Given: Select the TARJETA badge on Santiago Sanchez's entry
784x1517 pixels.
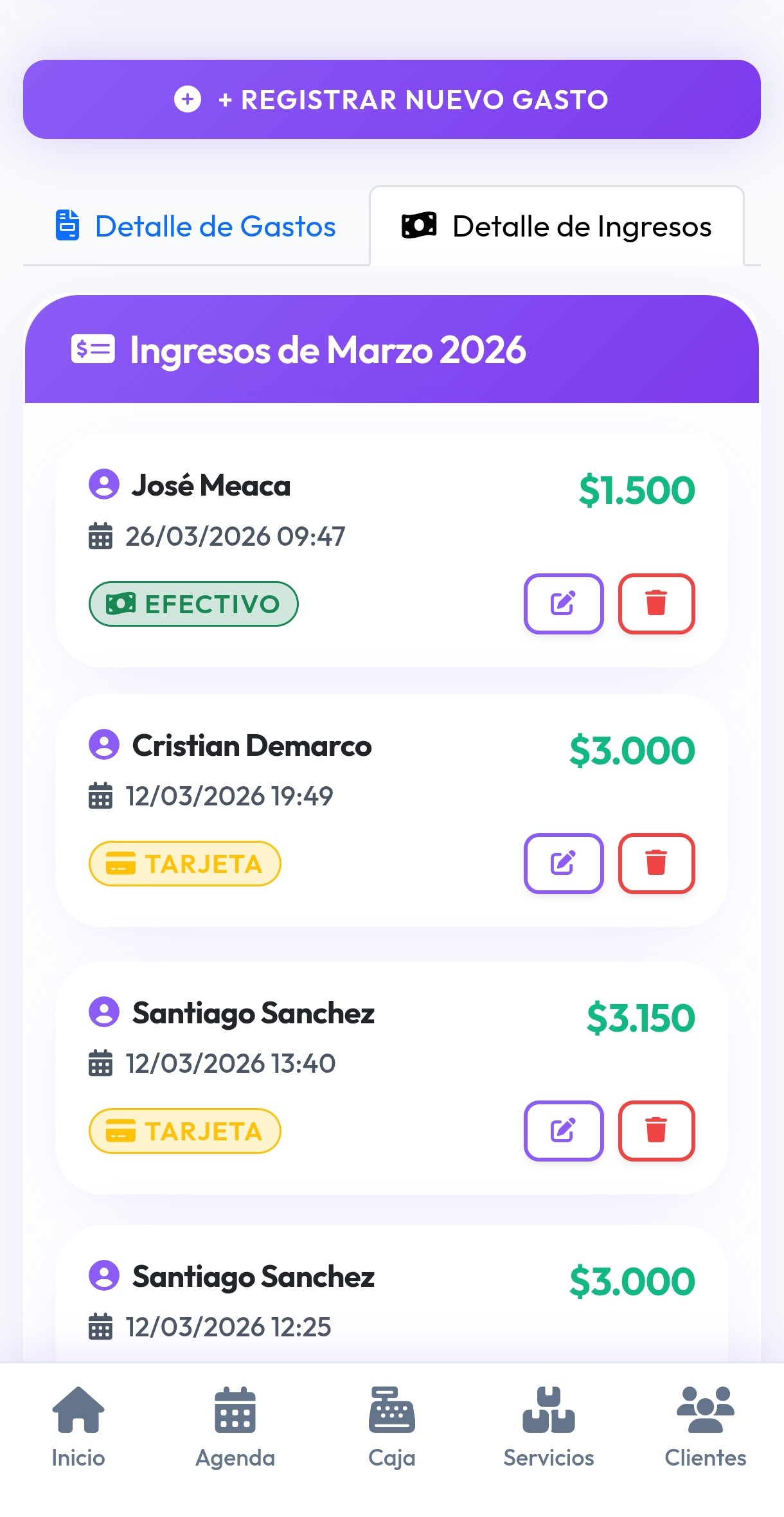Looking at the screenshot, I should pyautogui.click(x=184, y=1131).
